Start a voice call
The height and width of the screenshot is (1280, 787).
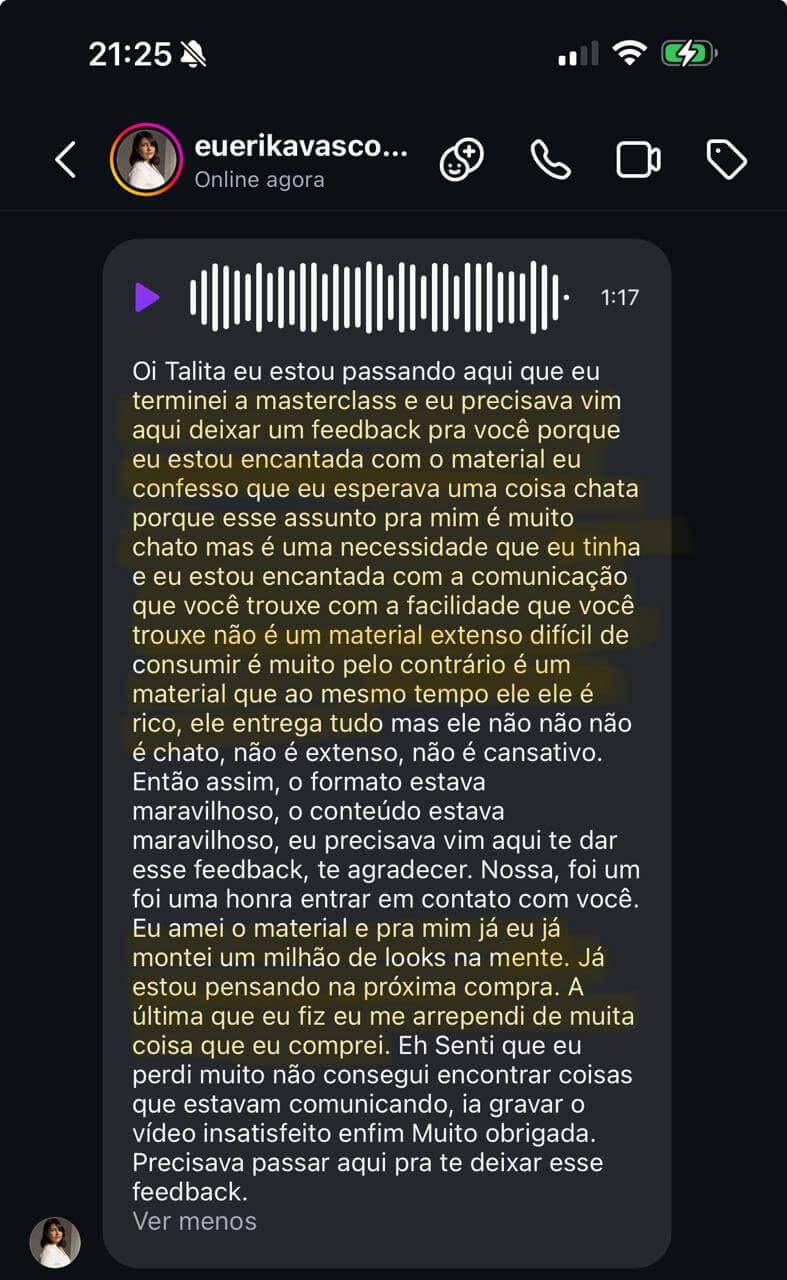click(x=550, y=160)
